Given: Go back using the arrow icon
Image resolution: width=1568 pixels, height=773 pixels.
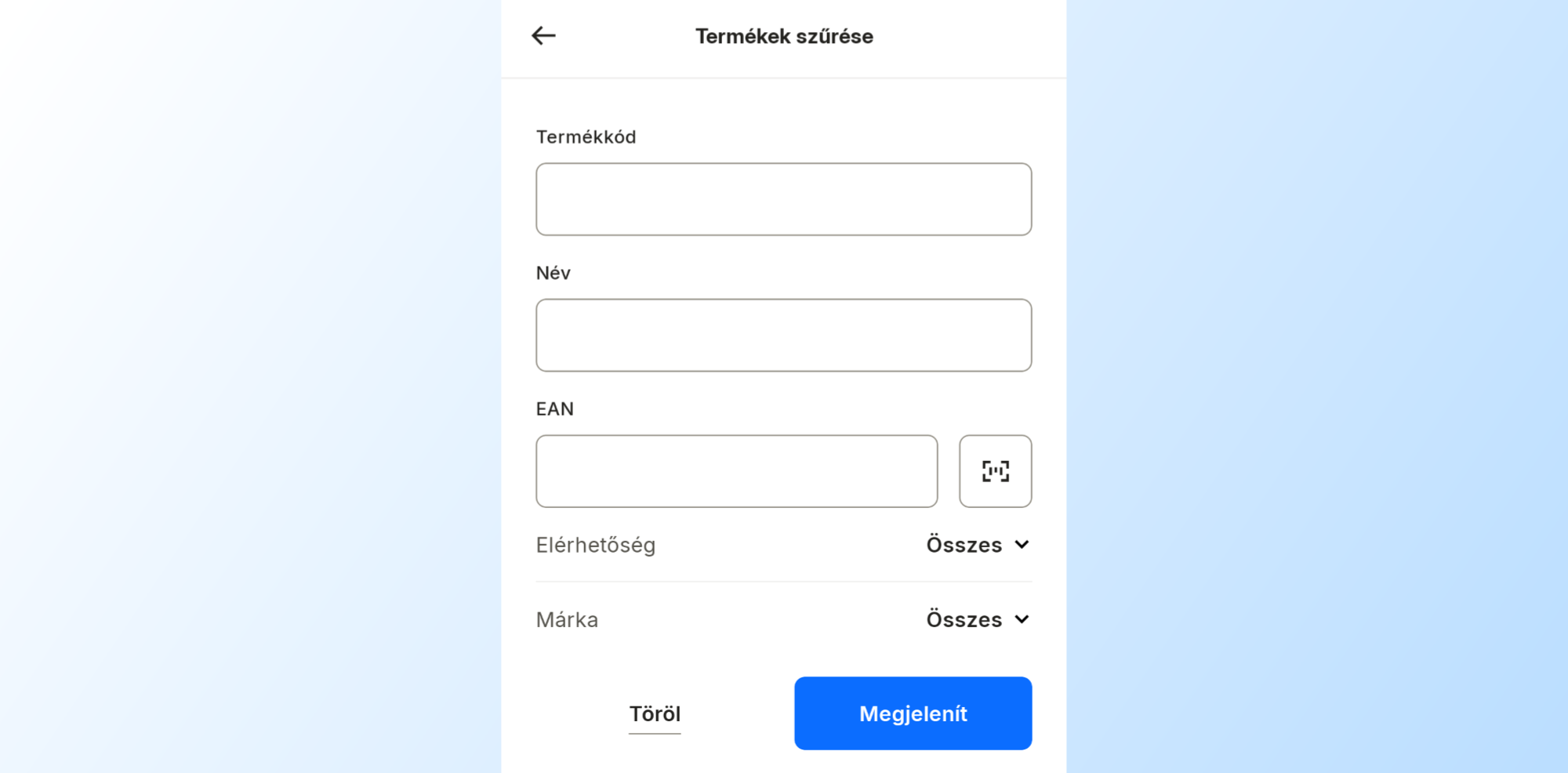Looking at the screenshot, I should click(543, 35).
